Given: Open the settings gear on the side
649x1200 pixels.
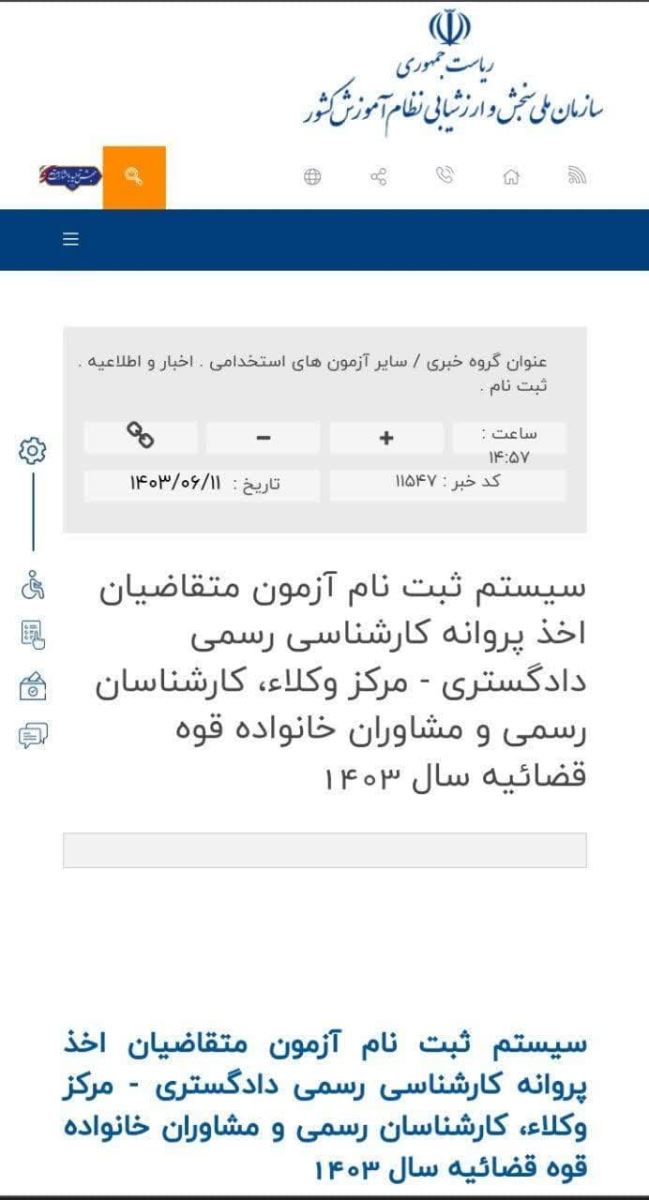Looking at the screenshot, I should (32, 451).
